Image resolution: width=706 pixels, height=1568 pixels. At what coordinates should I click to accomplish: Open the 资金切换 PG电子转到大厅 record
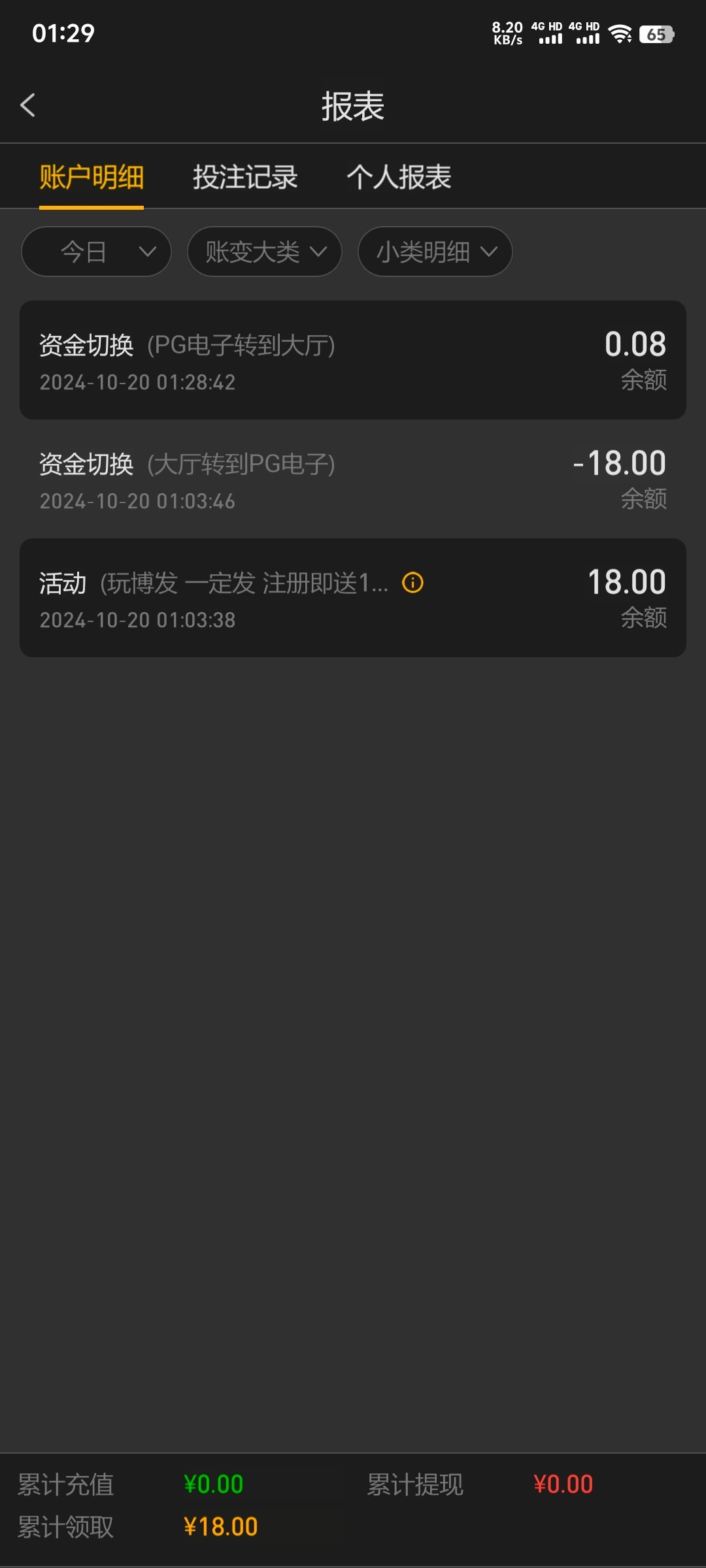click(353, 359)
